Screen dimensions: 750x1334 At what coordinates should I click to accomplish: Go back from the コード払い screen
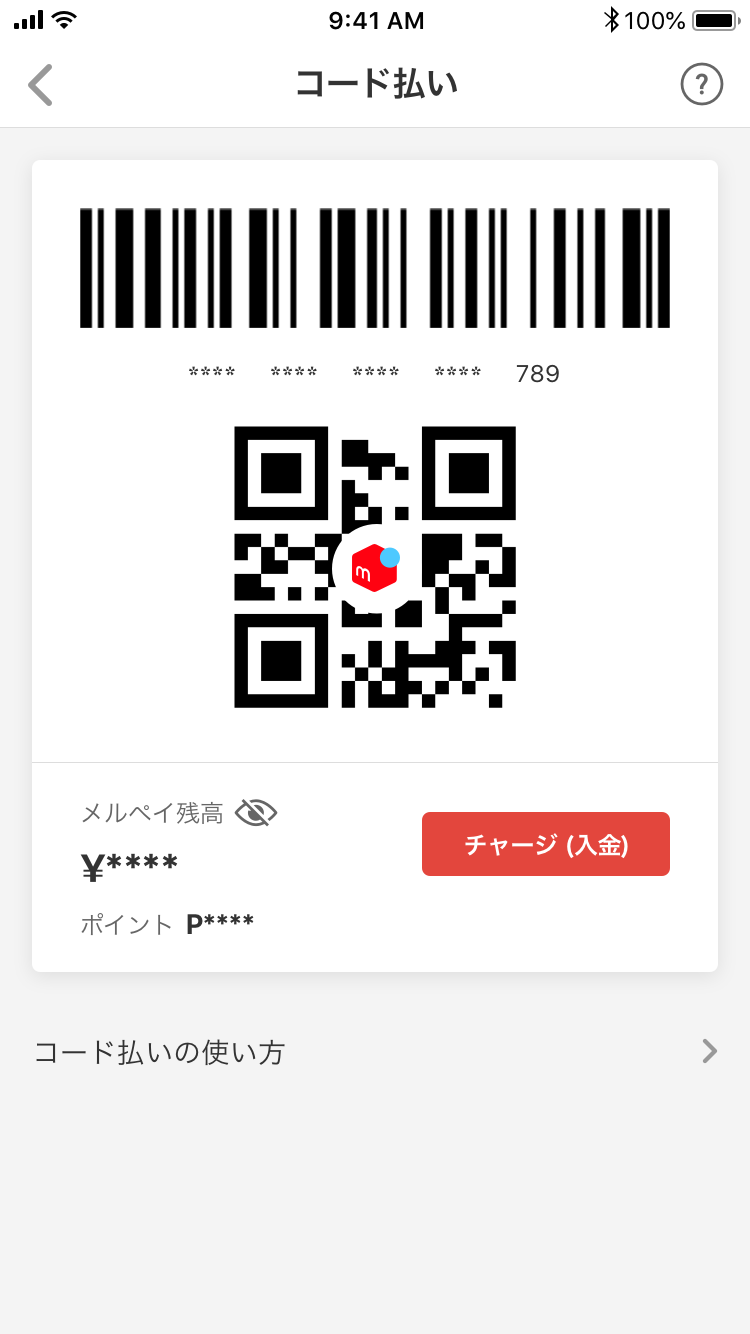coord(40,85)
